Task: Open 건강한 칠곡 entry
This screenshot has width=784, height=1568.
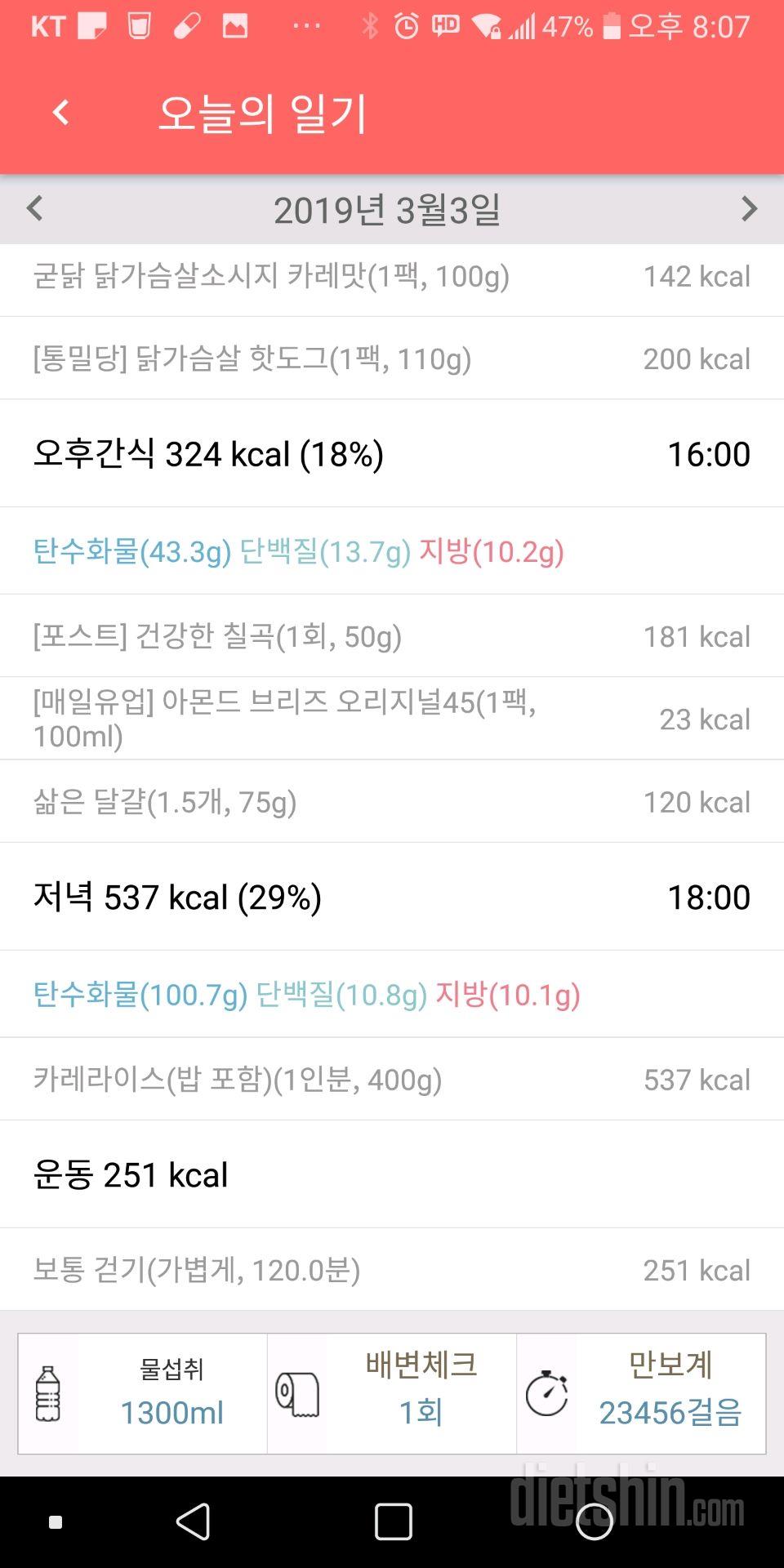Action: (x=392, y=636)
